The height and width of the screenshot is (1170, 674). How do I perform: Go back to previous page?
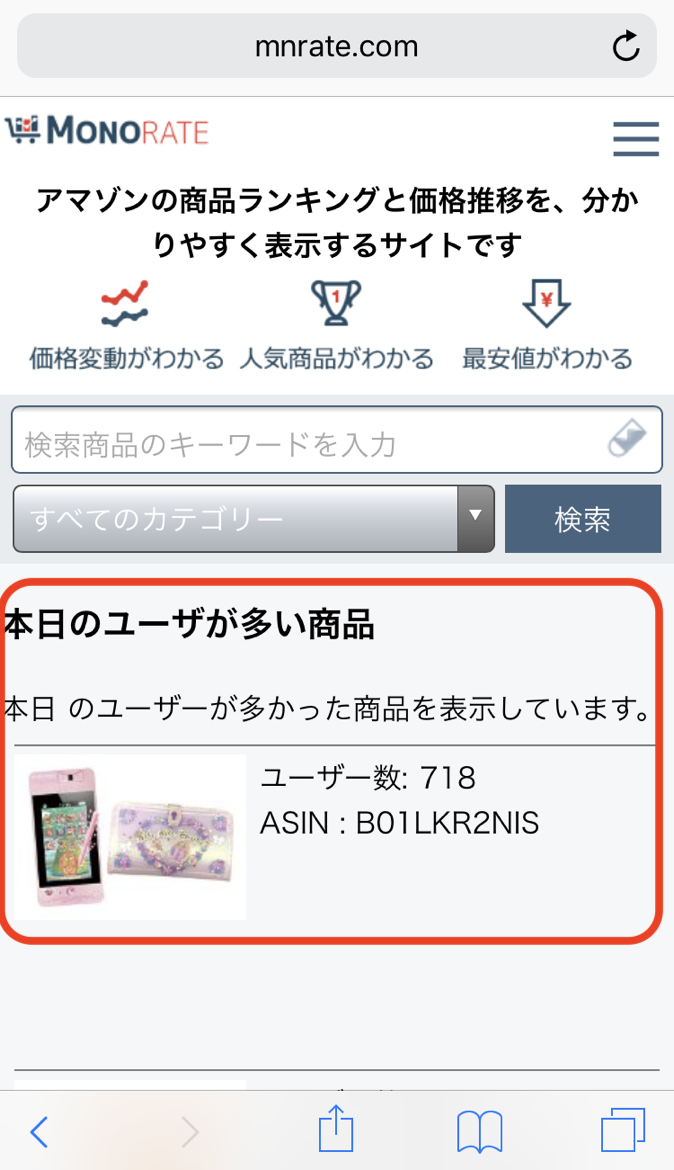coord(39,1132)
